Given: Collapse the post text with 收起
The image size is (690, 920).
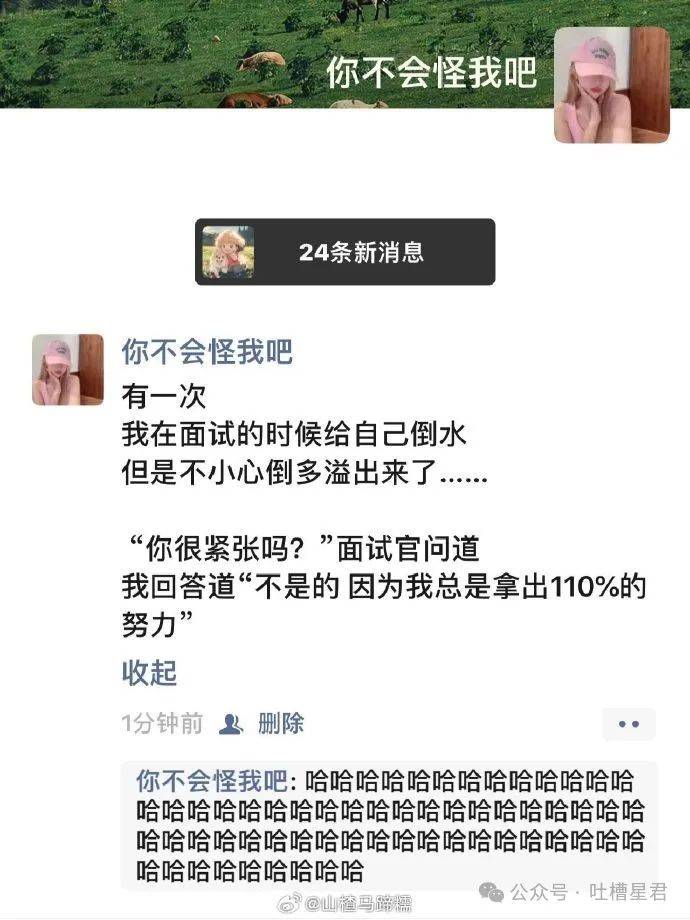Looking at the screenshot, I should click(149, 673).
